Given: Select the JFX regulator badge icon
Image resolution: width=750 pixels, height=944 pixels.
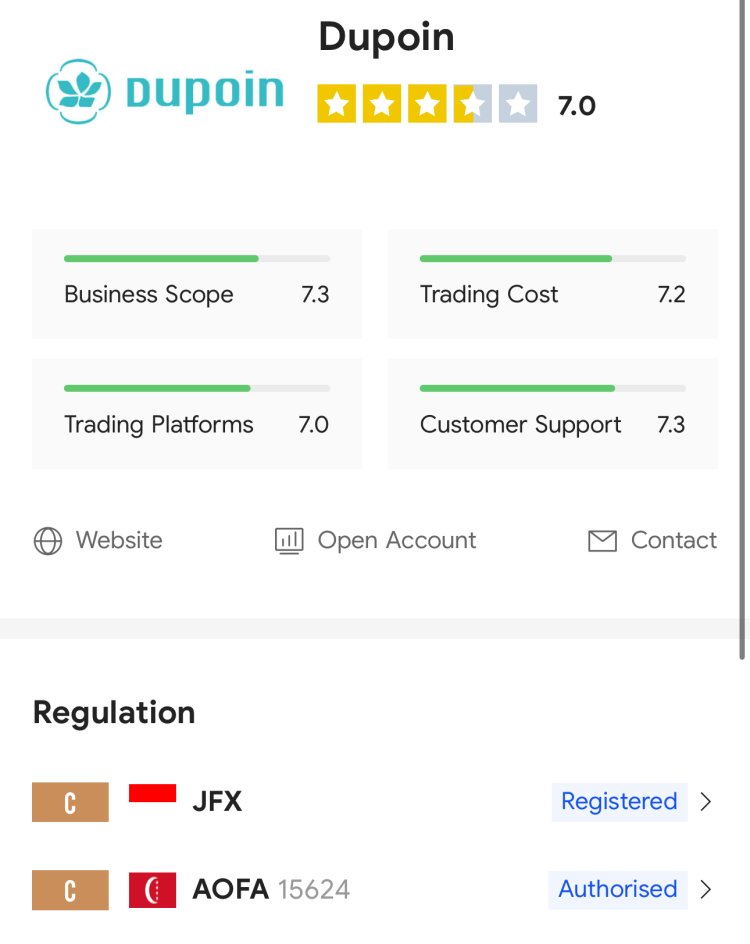Looking at the screenshot, I should 70,802.
